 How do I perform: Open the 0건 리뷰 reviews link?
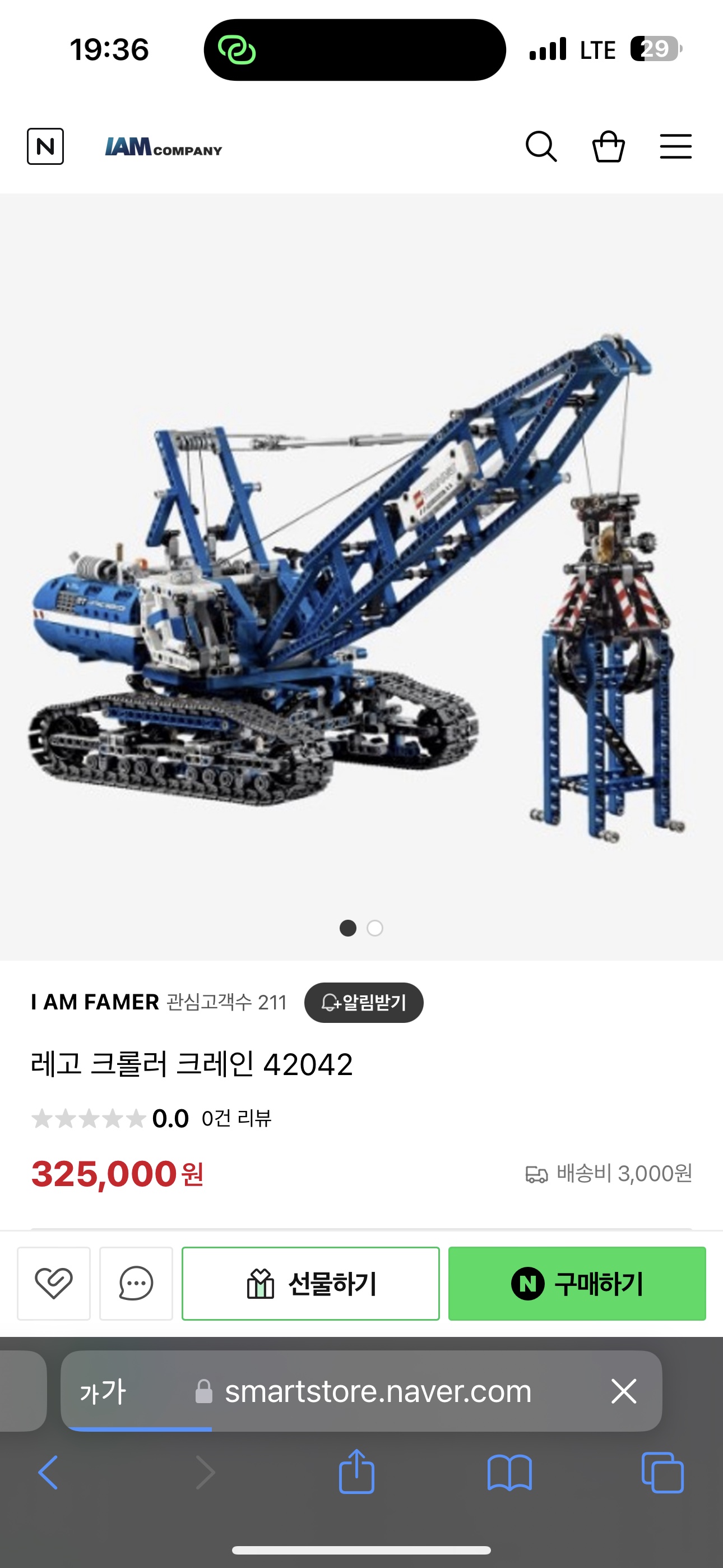pos(236,1118)
